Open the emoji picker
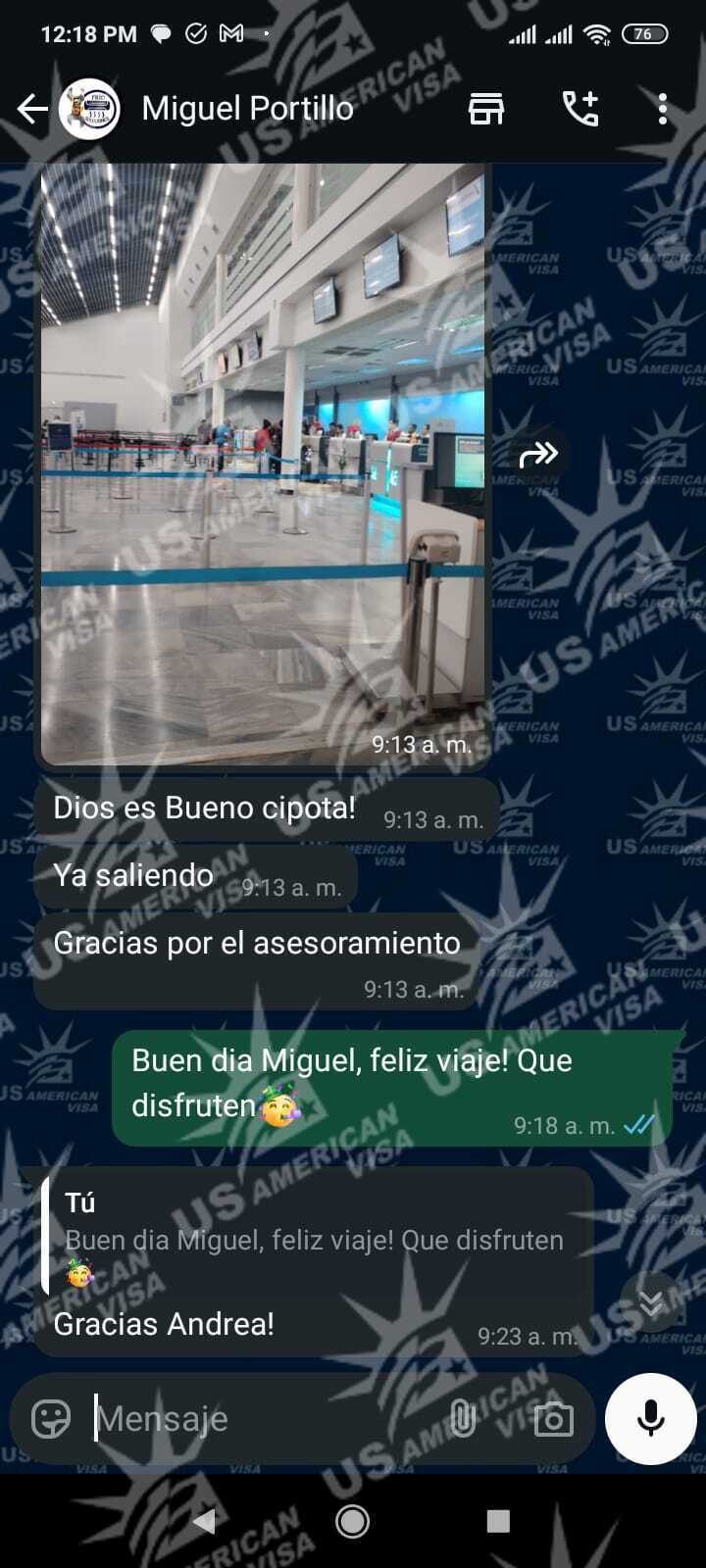The height and width of the screenshot is (1568, 706). tap(51, 1418)
